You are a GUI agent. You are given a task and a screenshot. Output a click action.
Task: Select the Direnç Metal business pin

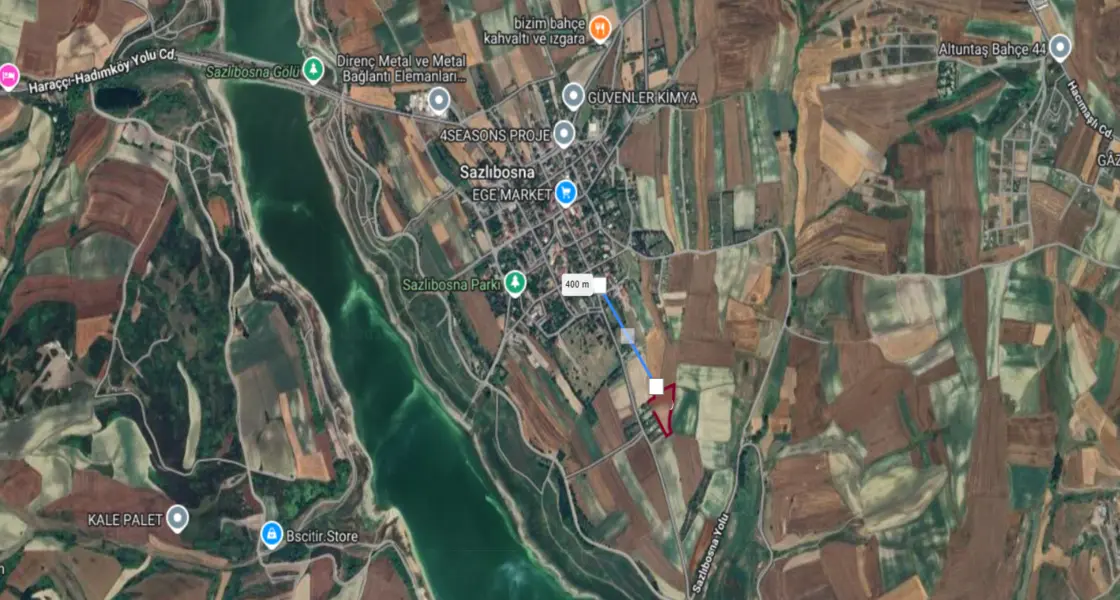tap(438, 99)
